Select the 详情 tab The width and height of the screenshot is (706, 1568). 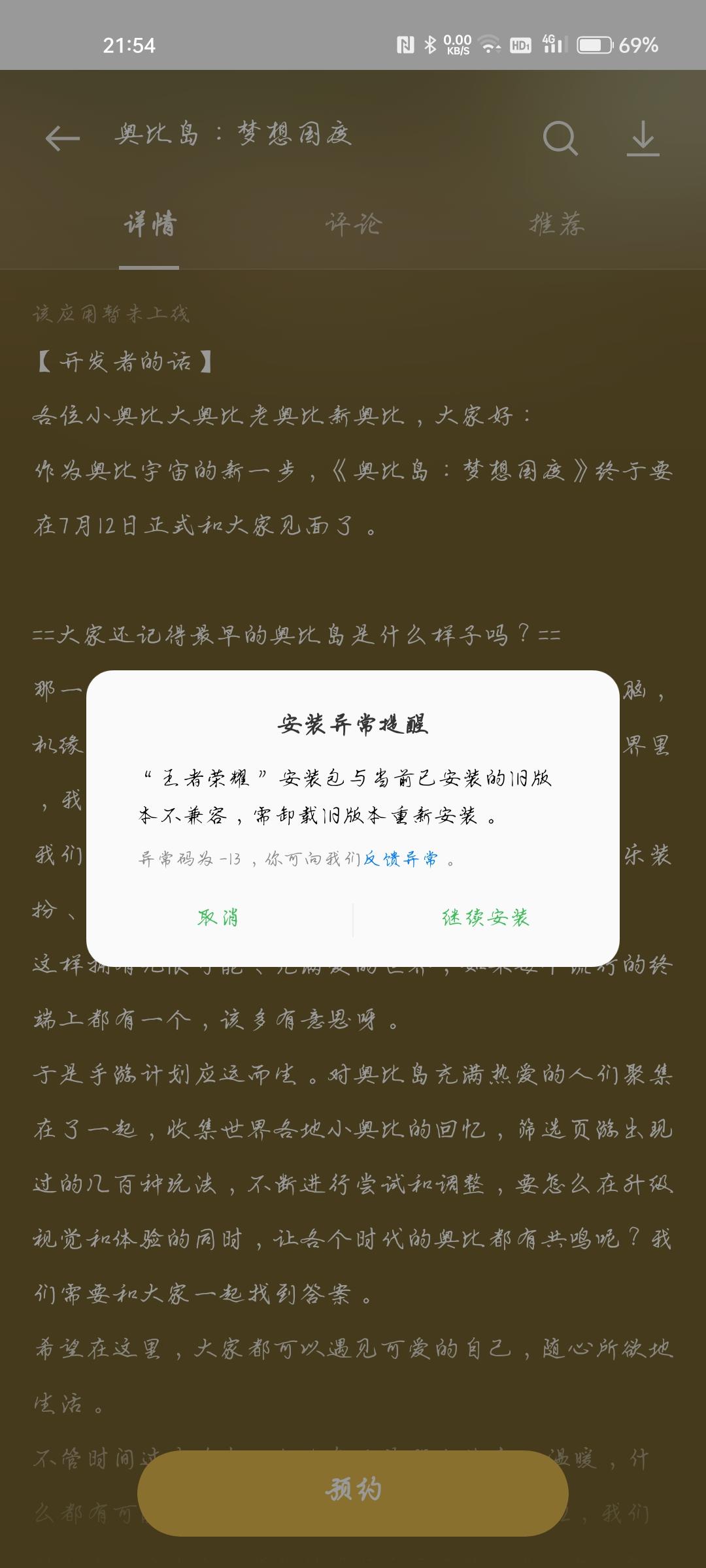coord(149,225)
